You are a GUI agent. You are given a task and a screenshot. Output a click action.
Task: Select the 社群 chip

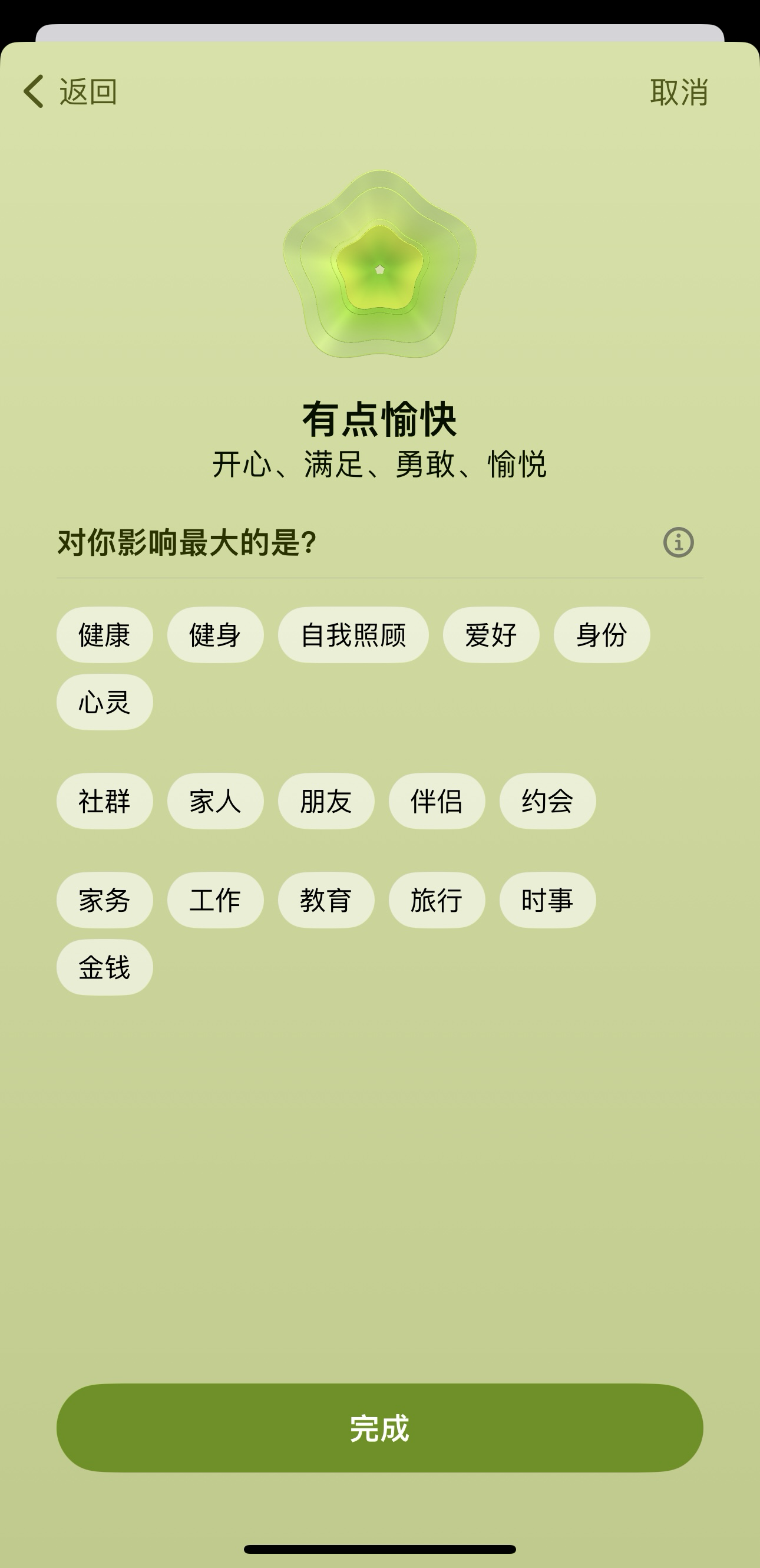coord(105,801)
